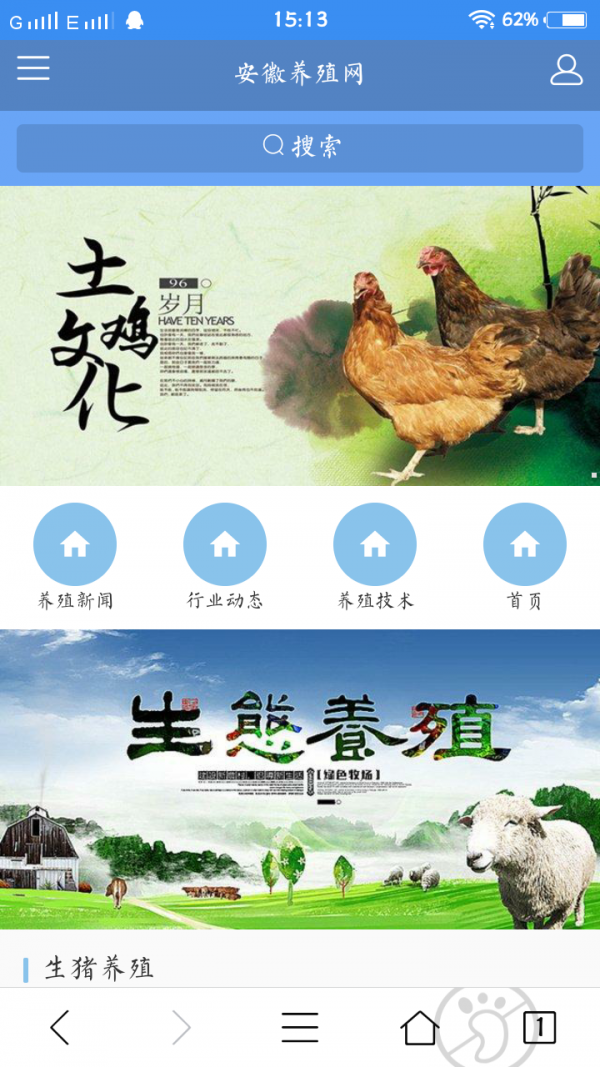Tap the browser forward arrow
The height and width of the screenshot is (1067, 600).
pos(181,1027)
